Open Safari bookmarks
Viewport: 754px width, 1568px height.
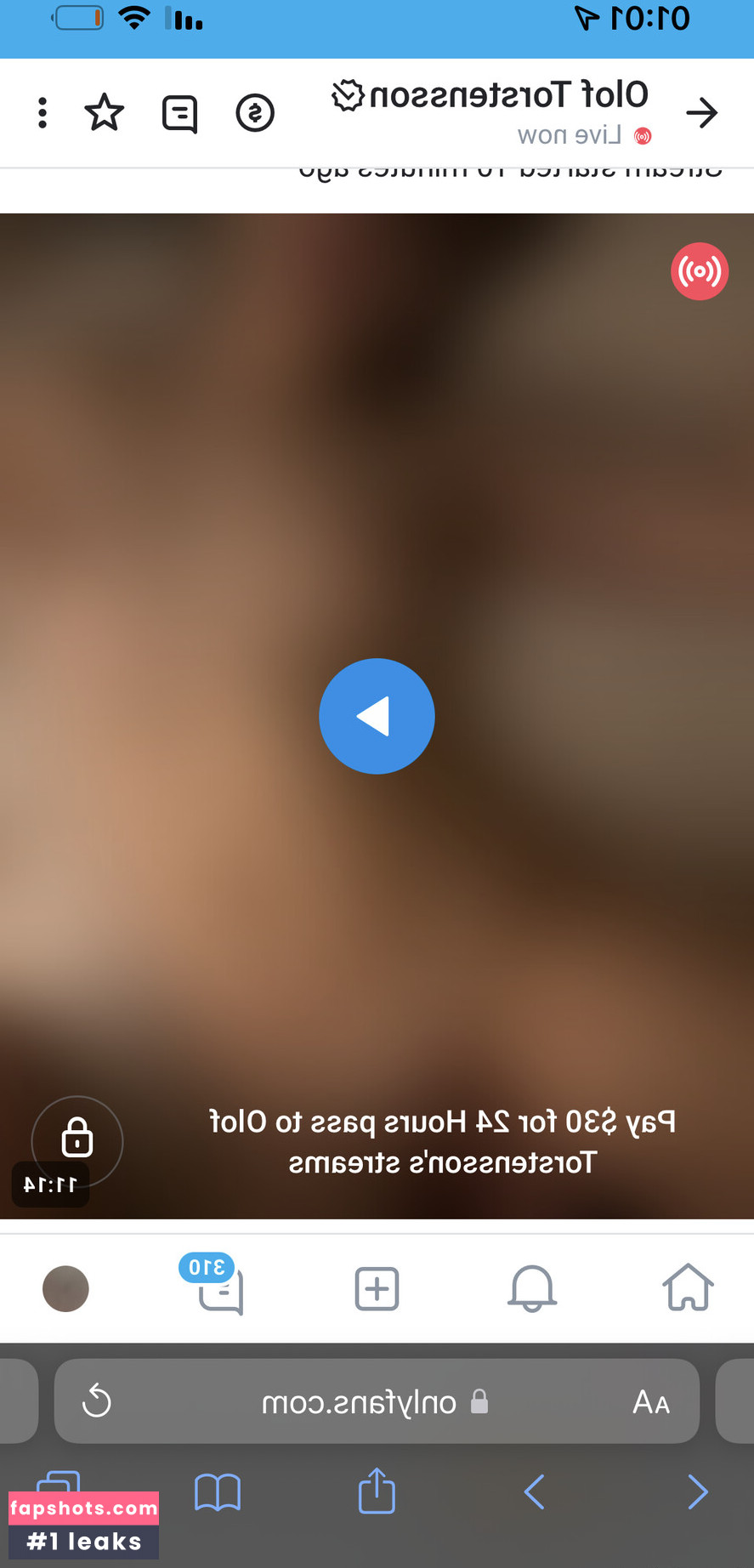tap(218, 1491)
